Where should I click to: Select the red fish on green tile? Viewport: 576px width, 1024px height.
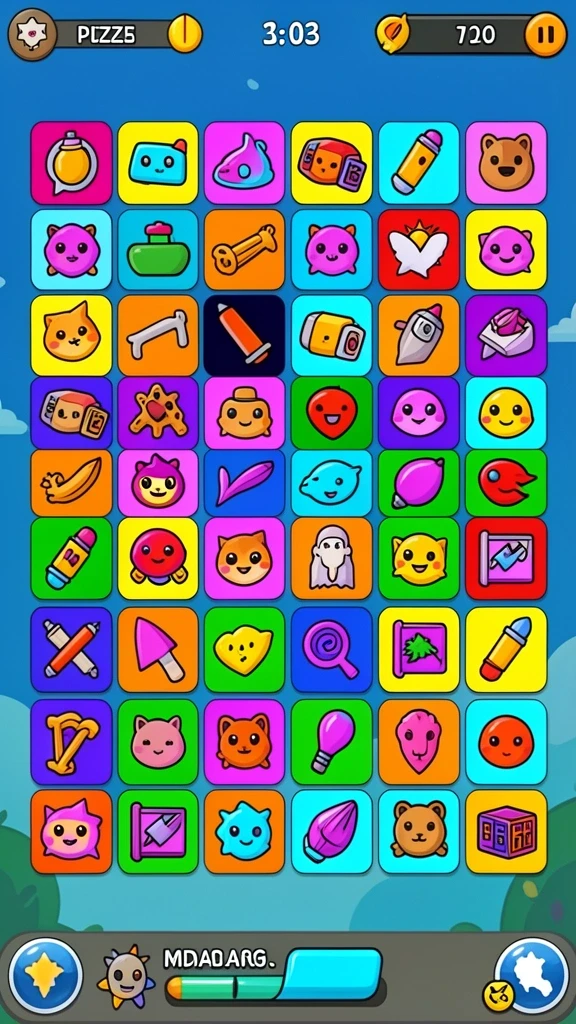[506, 483]
